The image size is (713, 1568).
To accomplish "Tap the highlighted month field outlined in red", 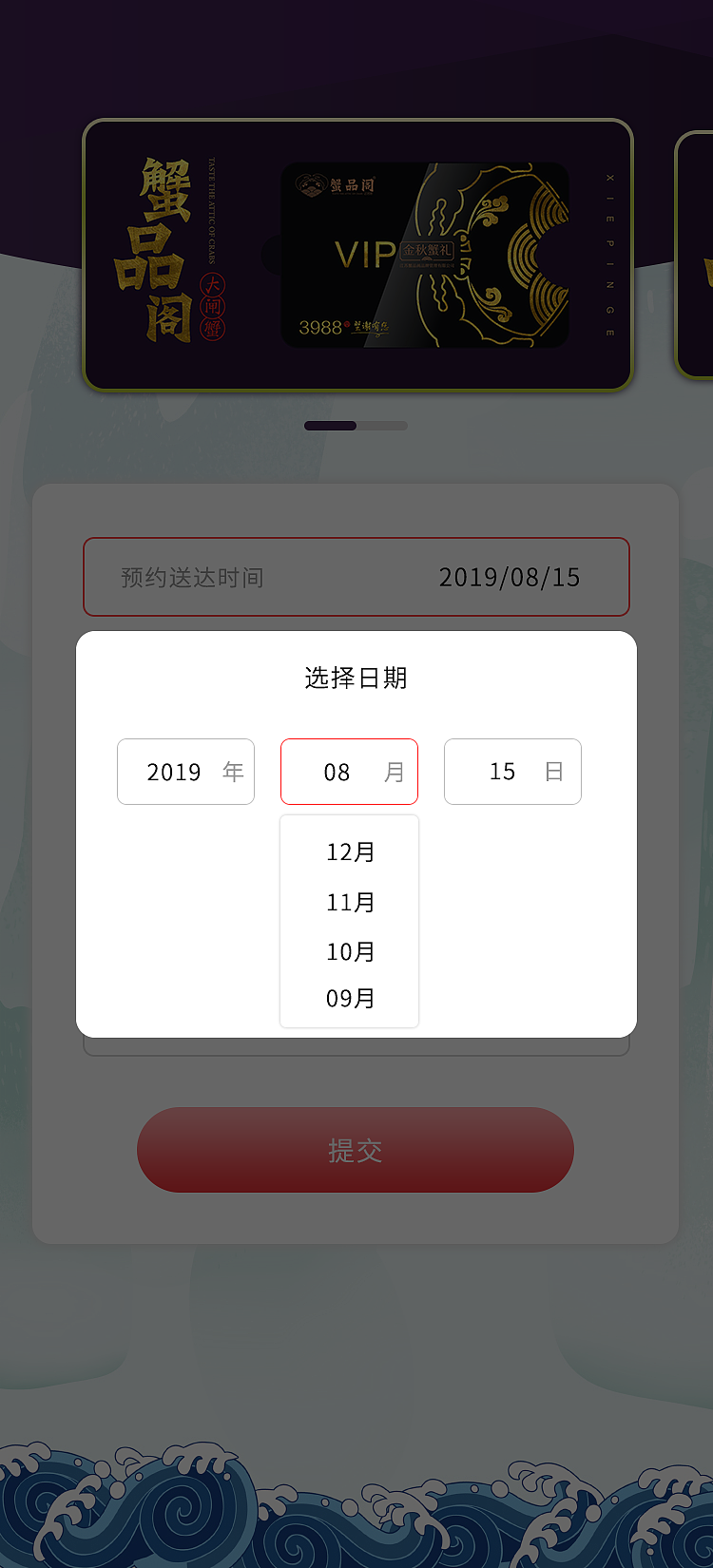I will (x=349, y=772).
